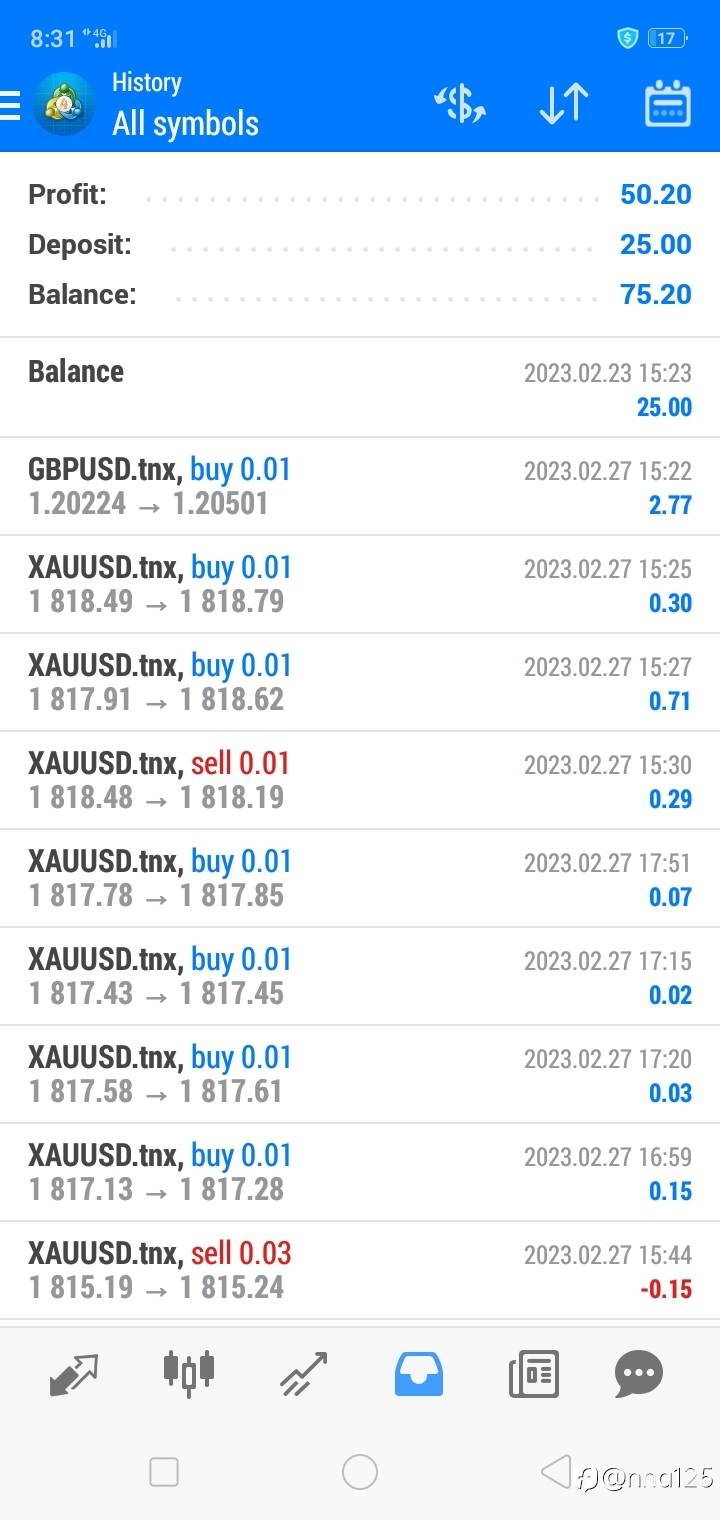Open the sort order arrows

563,104
